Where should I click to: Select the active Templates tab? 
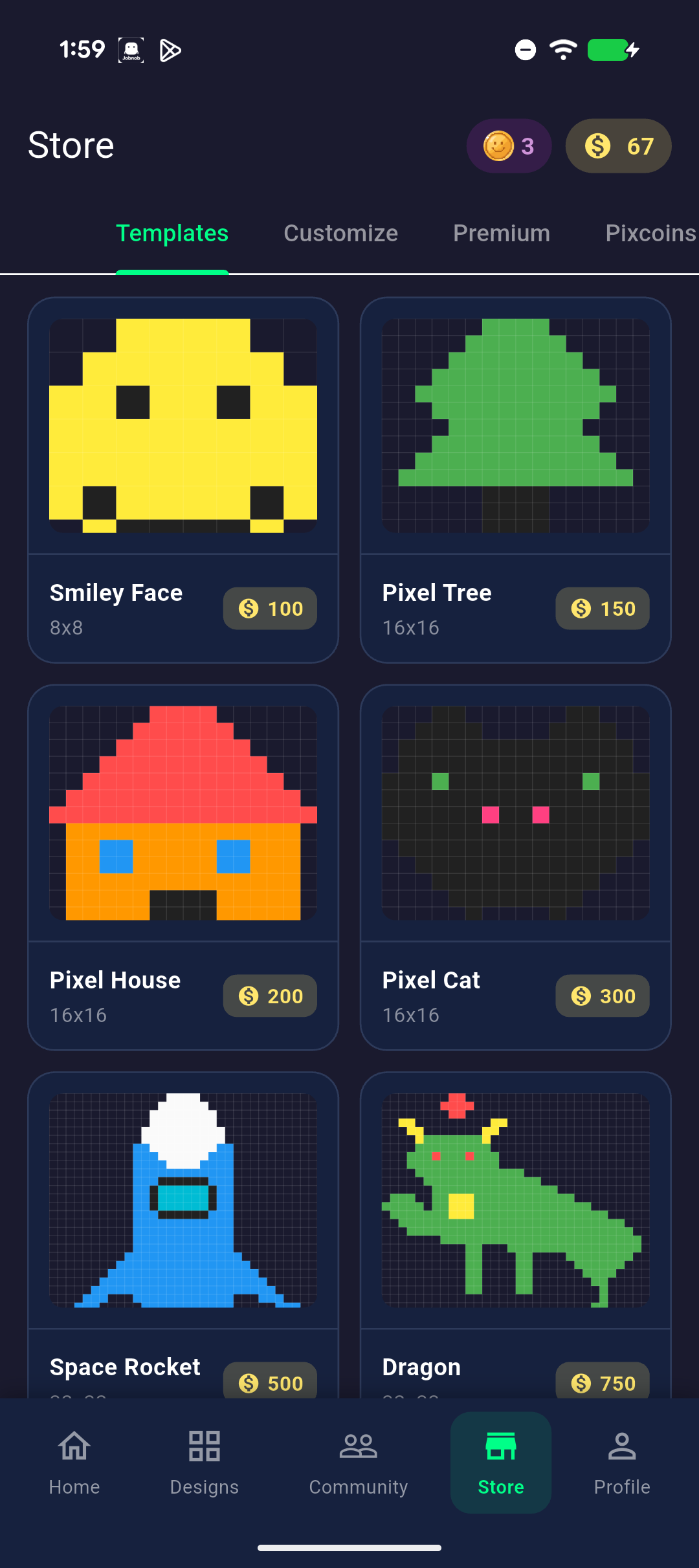[x=172, y=233]
